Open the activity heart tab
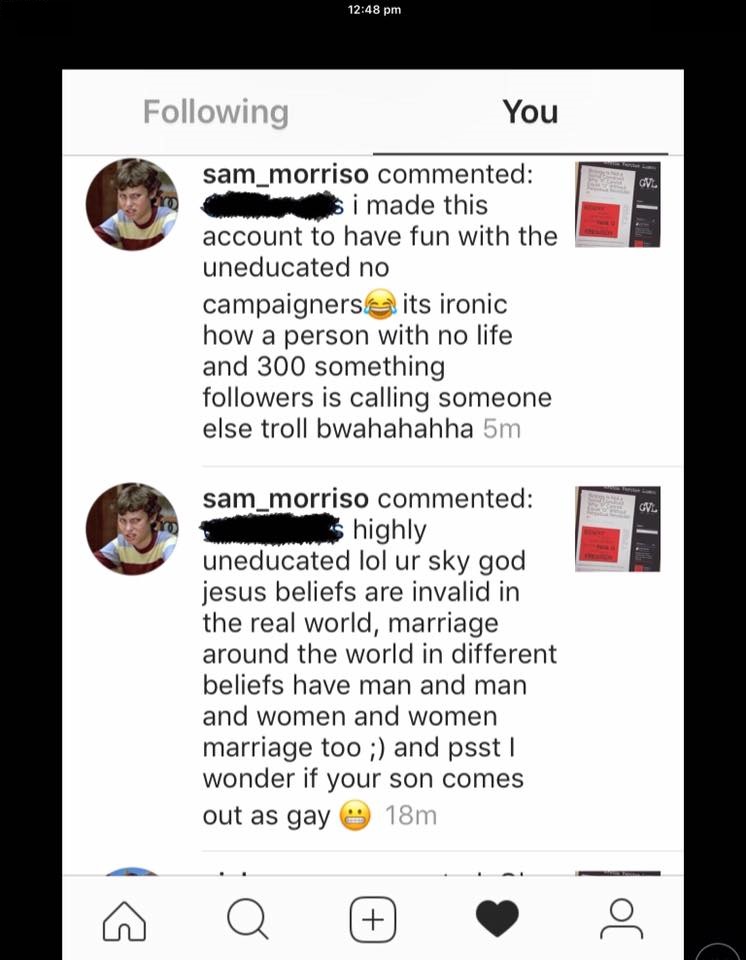 (497, 919)
